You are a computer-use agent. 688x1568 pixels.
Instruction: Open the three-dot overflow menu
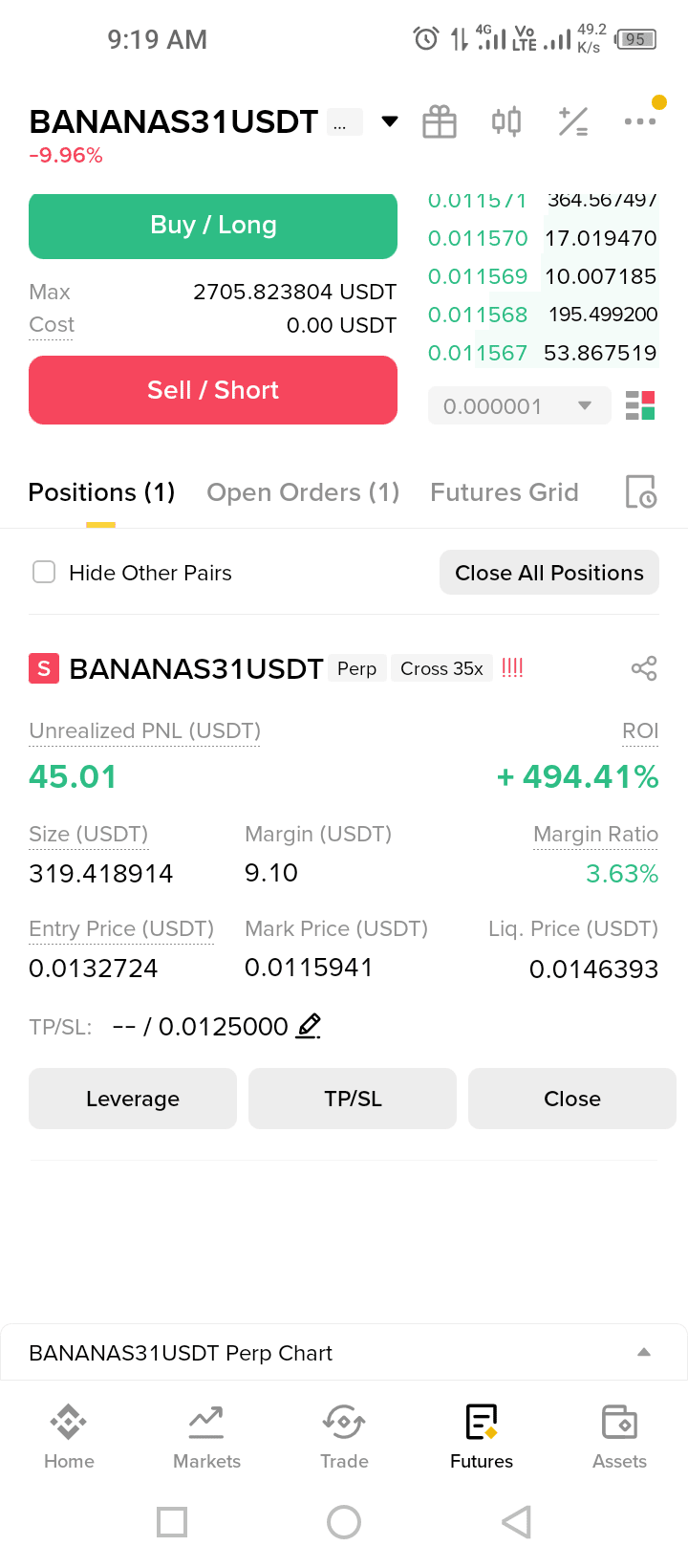[x=640, y=121]
